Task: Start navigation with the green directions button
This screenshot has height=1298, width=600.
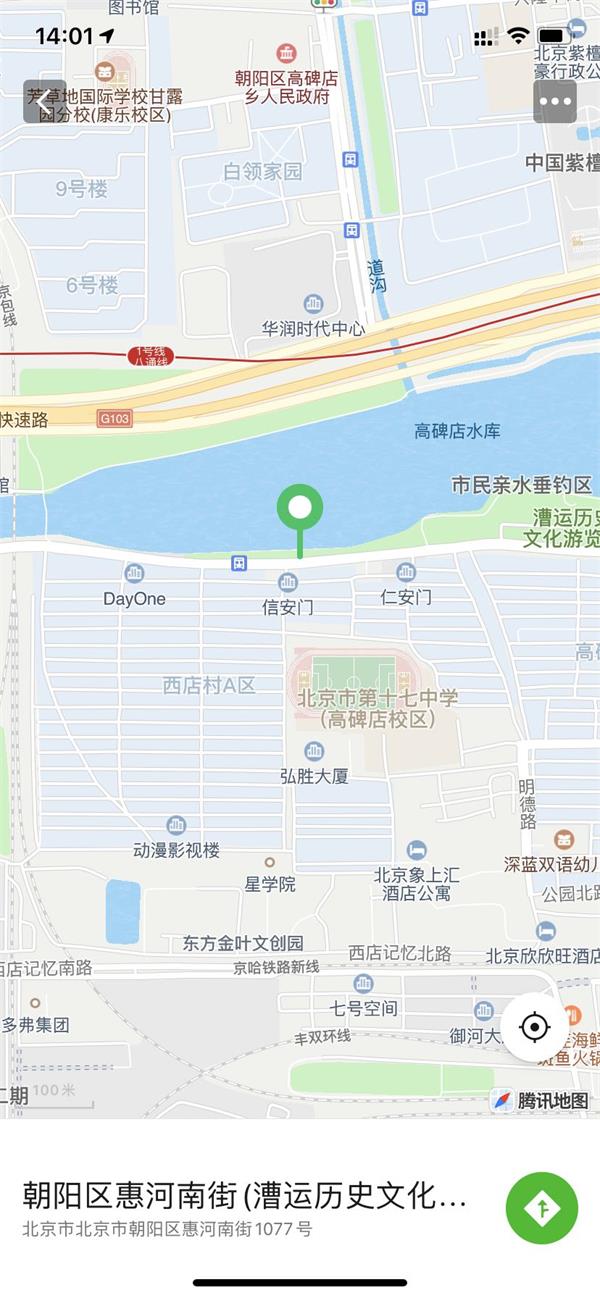Action: 542,1208
